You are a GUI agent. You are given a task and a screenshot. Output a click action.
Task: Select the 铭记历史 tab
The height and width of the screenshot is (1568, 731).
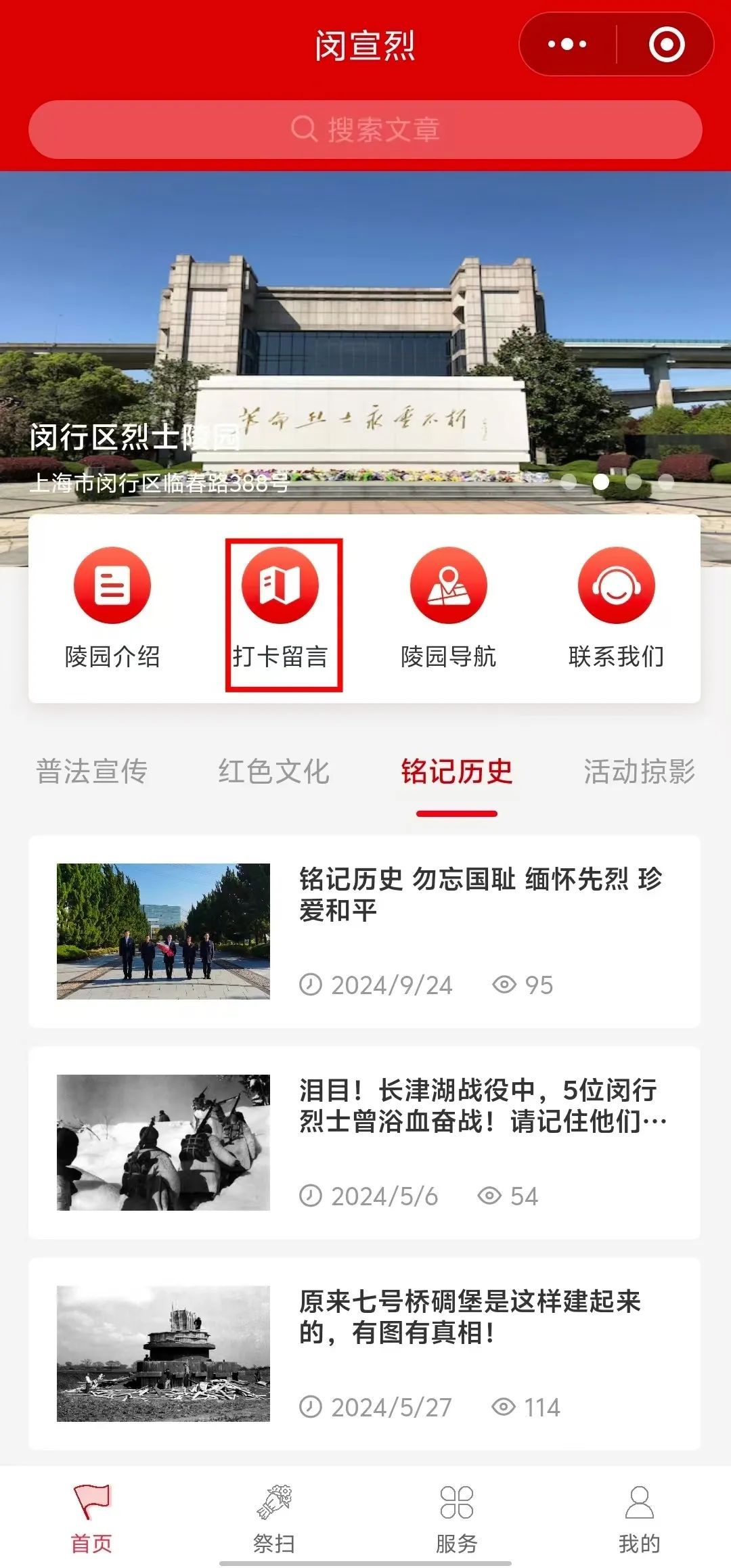coord(457,771)
